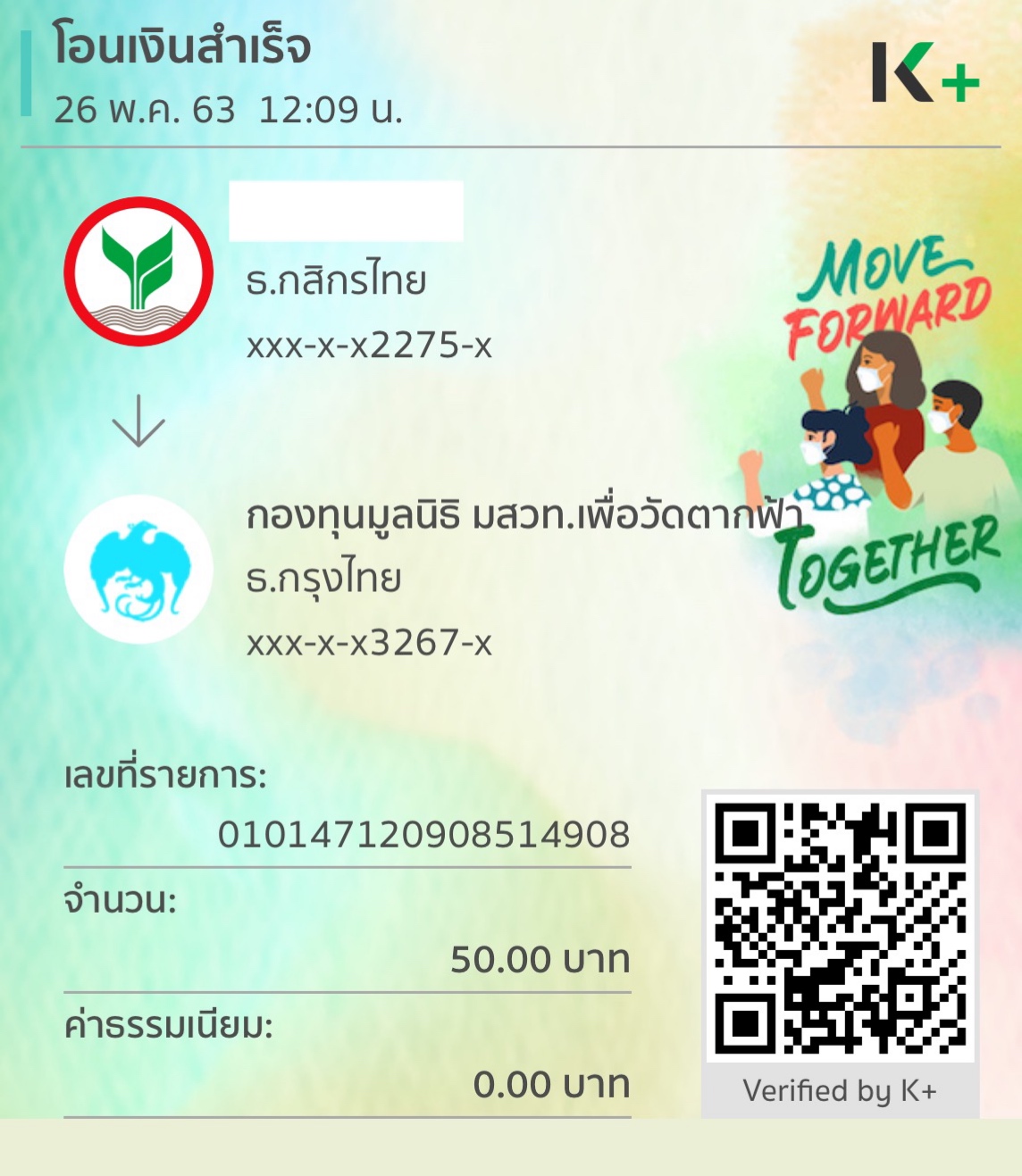Image resolution: width=1022 pixels, height=1176 pixels.
Task: Click the QR code to enlarge it
Action: coord(844,929)
